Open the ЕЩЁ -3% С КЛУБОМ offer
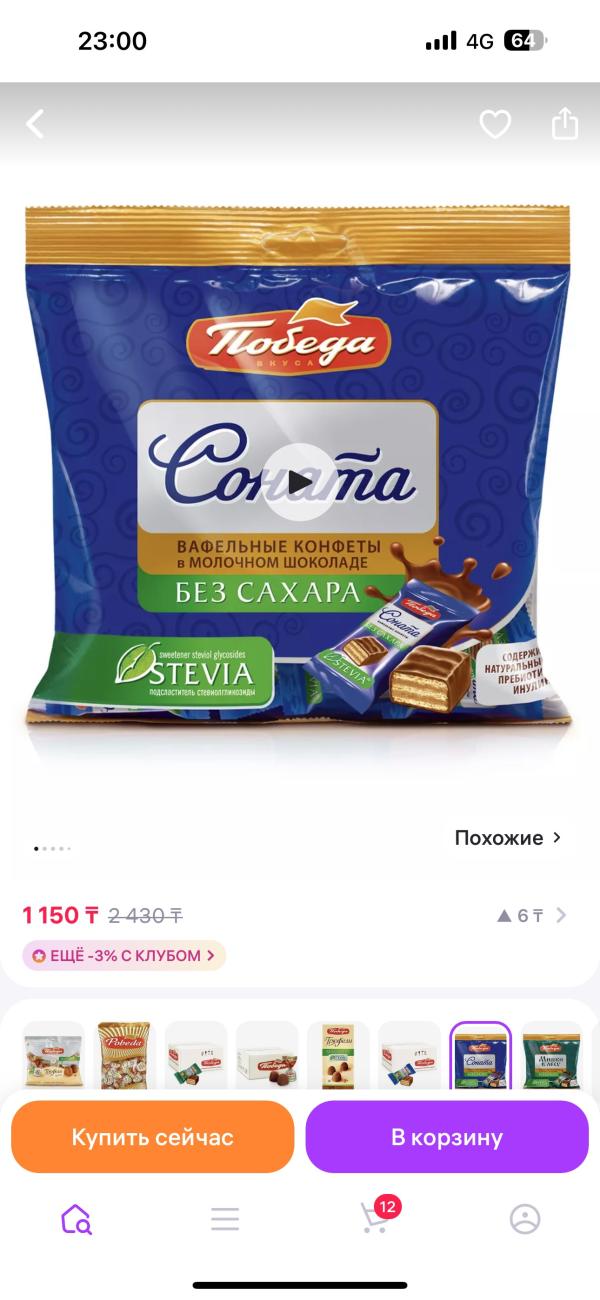Viewport: 600px width, 1300px height. 124,956
